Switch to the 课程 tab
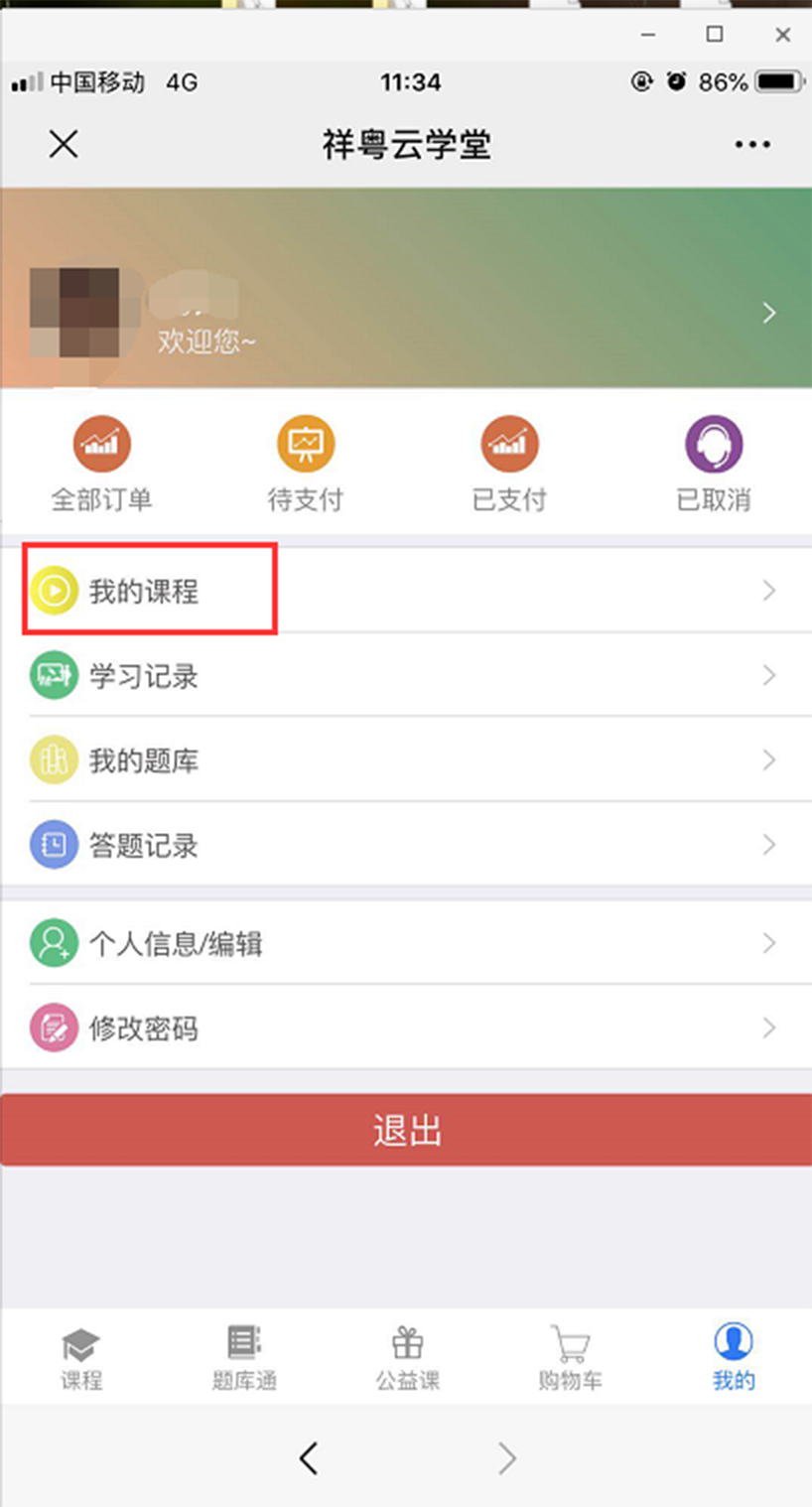The image size is (812, 1507). click(81, 1360)
